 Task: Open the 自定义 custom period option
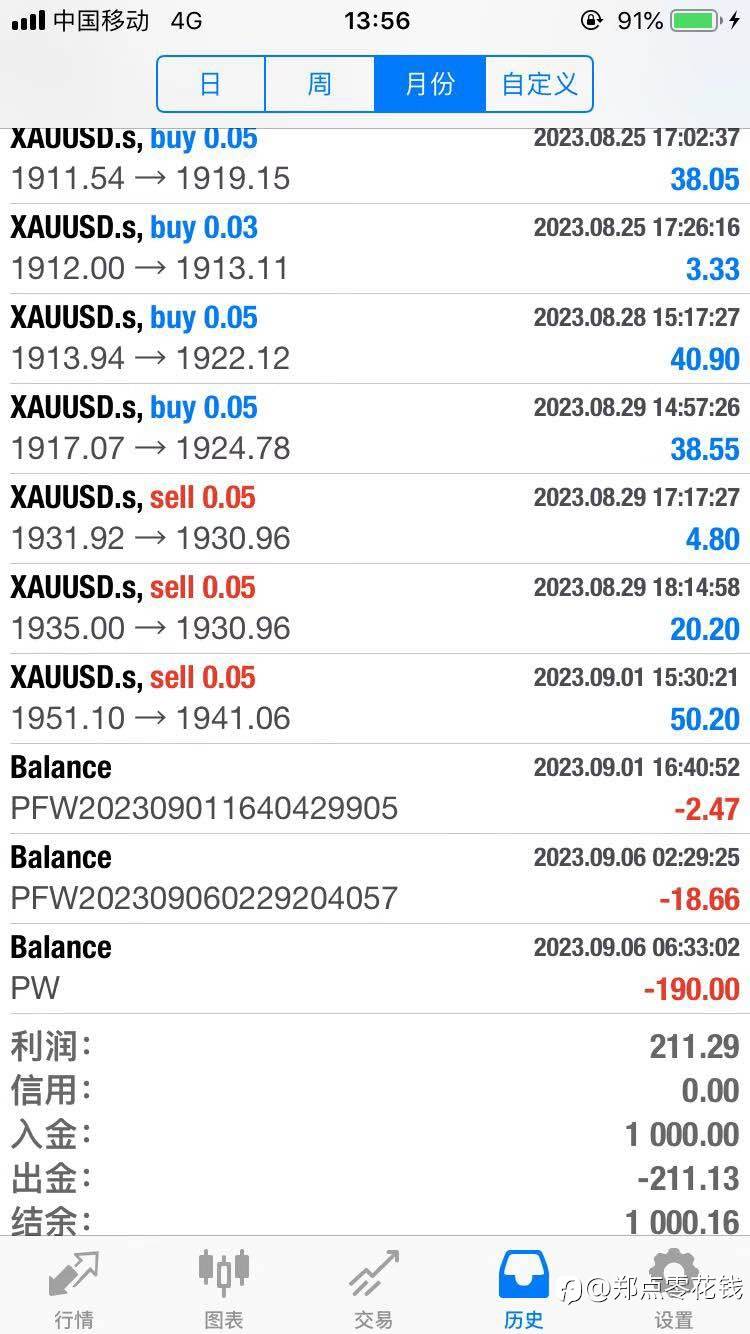coord(539,84)
